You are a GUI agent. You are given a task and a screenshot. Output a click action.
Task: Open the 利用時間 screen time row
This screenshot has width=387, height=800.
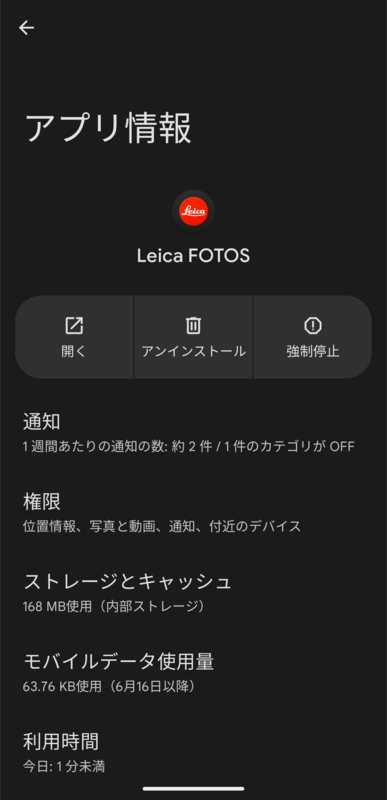[x=193, y=752]
